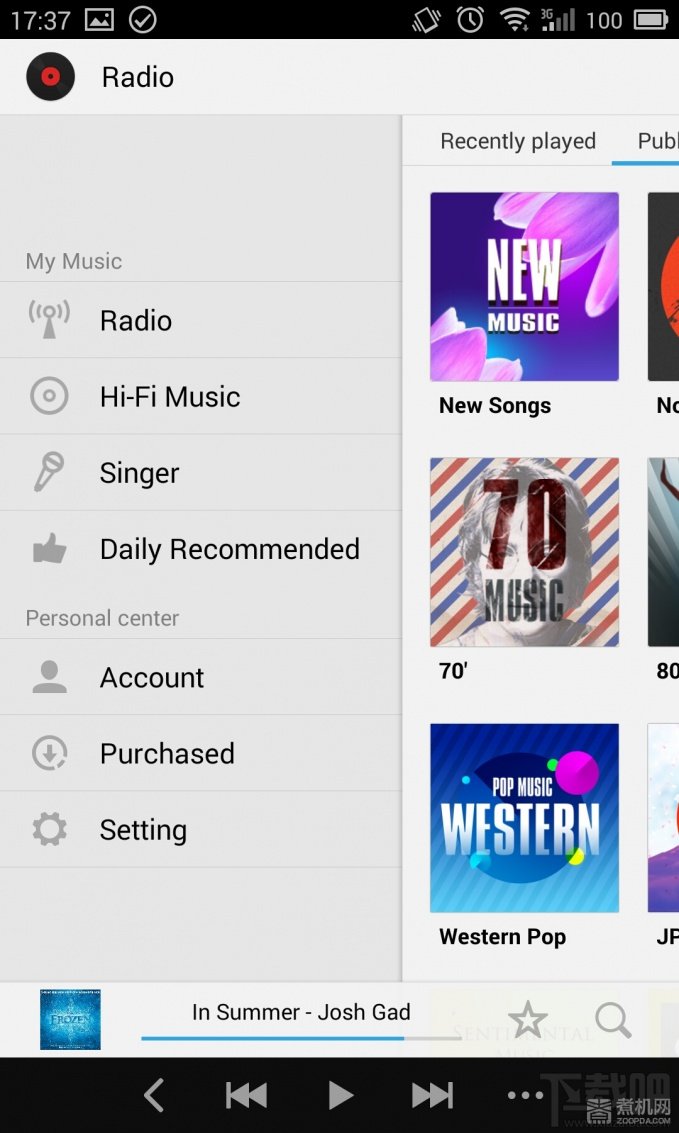Skip to the previous track

pyautogui.click(x=246, y=1096)
